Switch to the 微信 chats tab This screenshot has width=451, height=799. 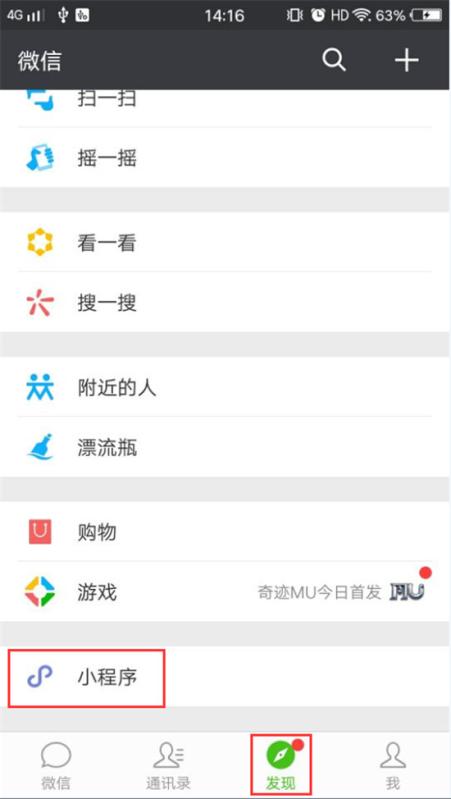pos(56,765)
